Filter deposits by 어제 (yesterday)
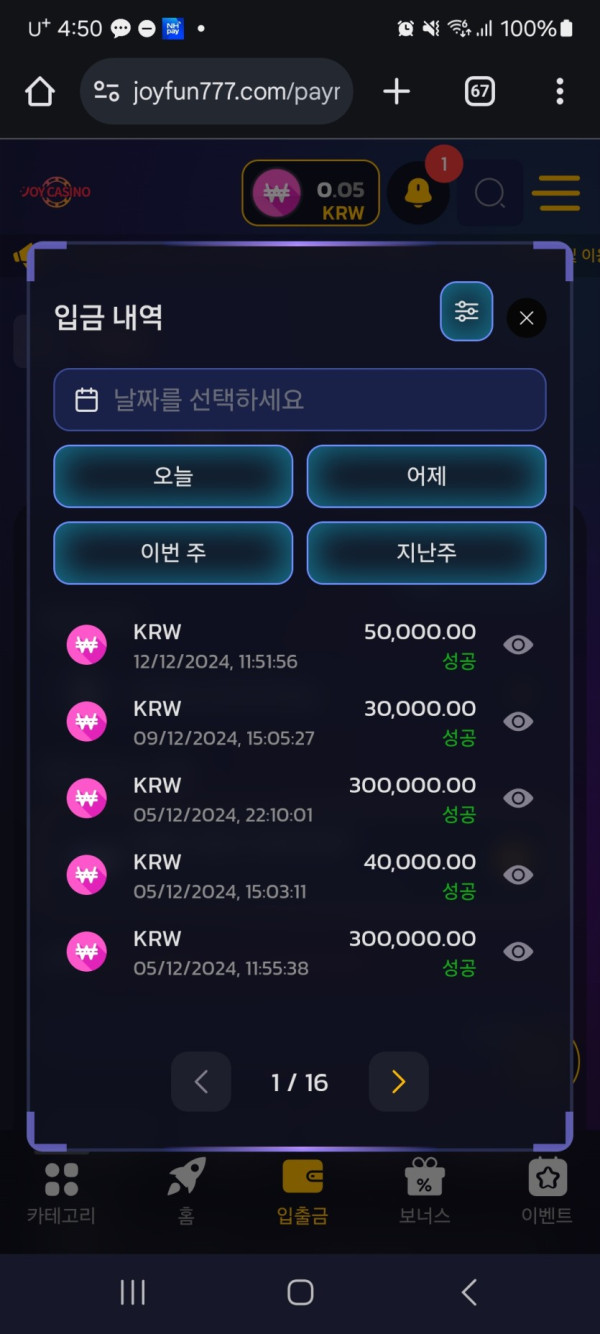Image resolution: width=600 pixels, height=1334 pixels. (x=426, y=476)
